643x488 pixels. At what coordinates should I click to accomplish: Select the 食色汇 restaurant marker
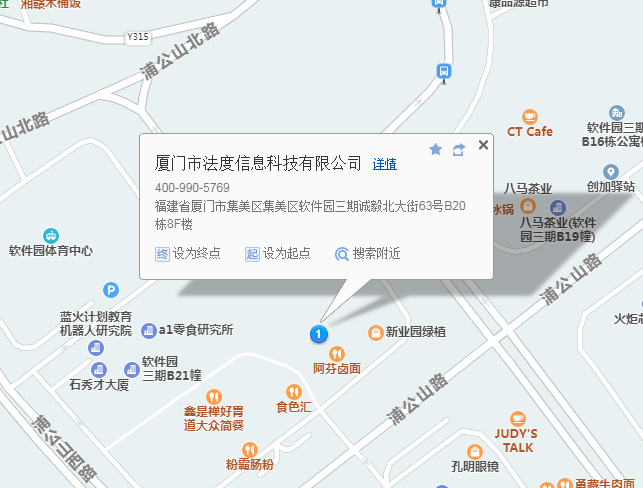pos(294,391)
